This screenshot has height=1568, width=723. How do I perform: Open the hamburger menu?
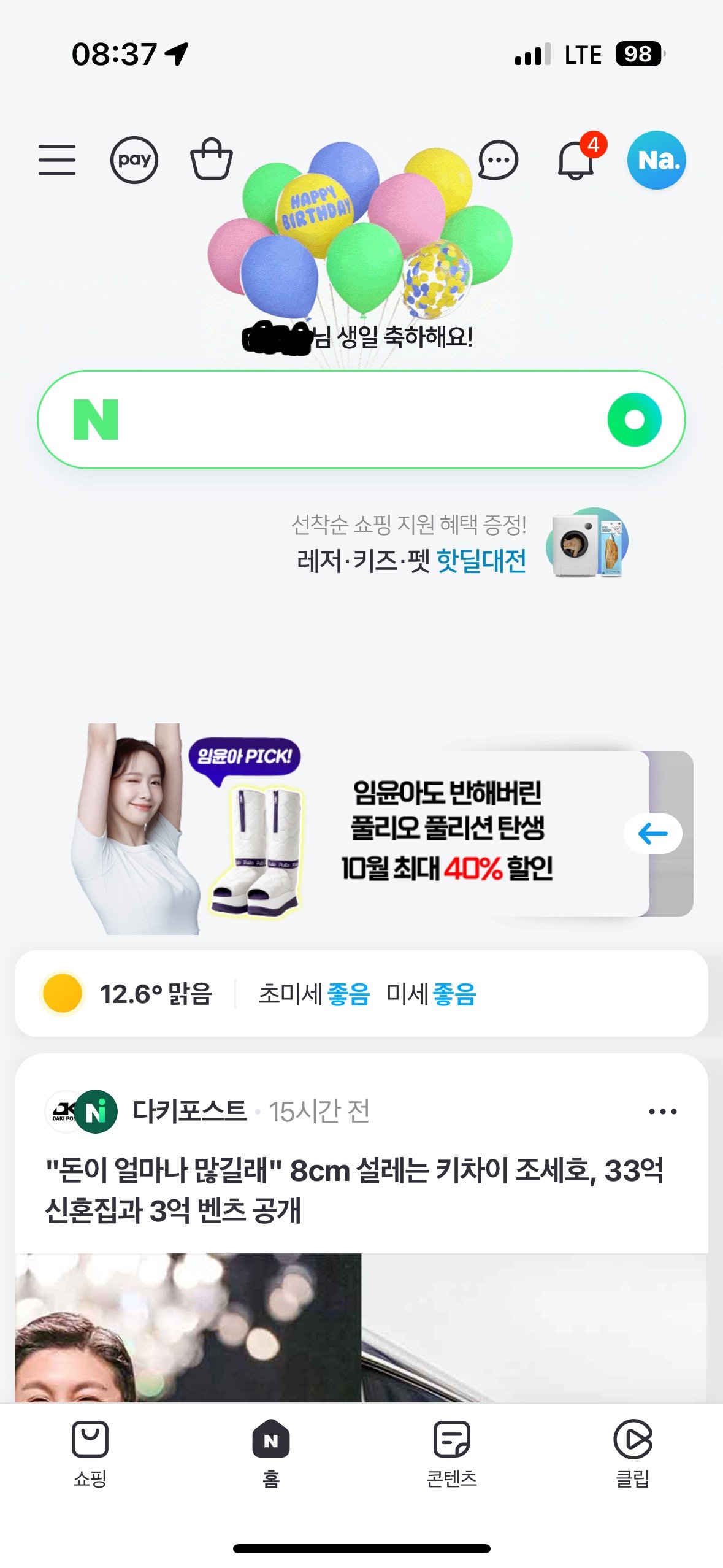(57, 160)
